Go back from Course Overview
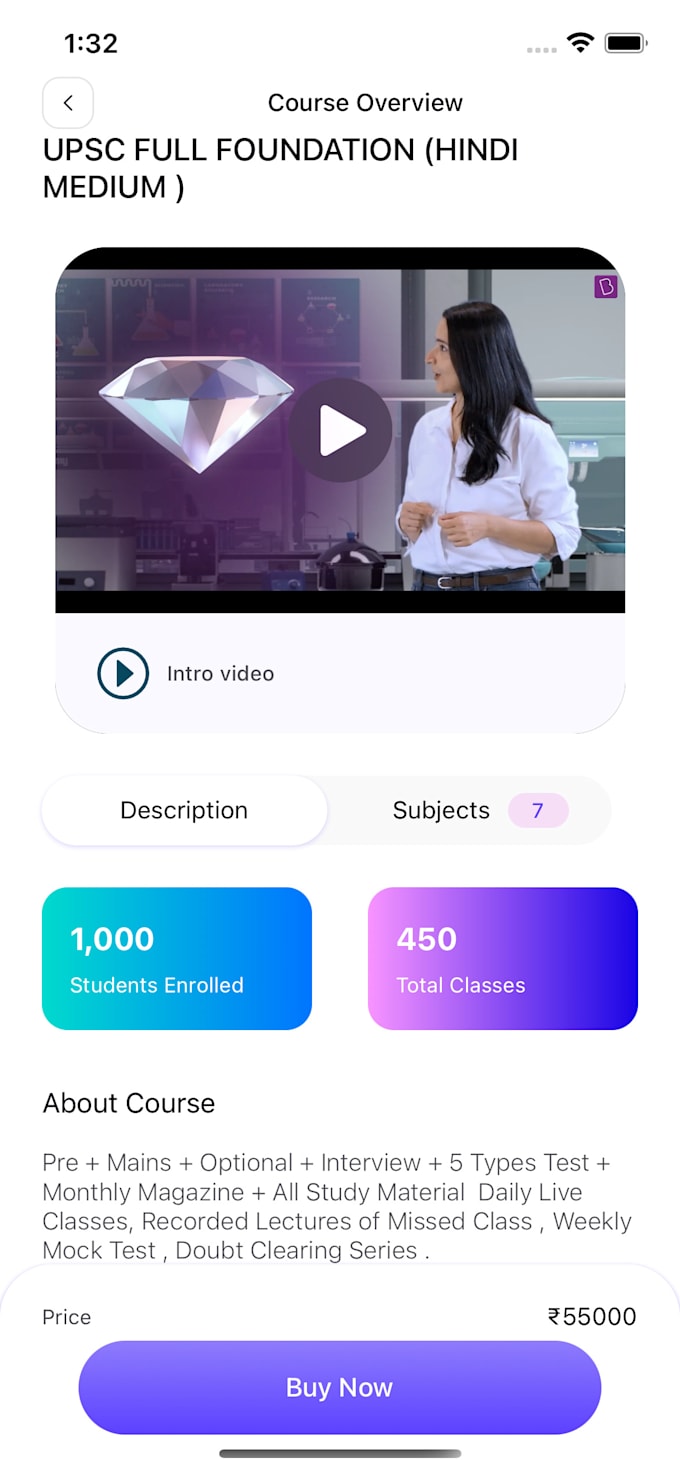This screenshot has width=680, height=1472. point(68,103)
